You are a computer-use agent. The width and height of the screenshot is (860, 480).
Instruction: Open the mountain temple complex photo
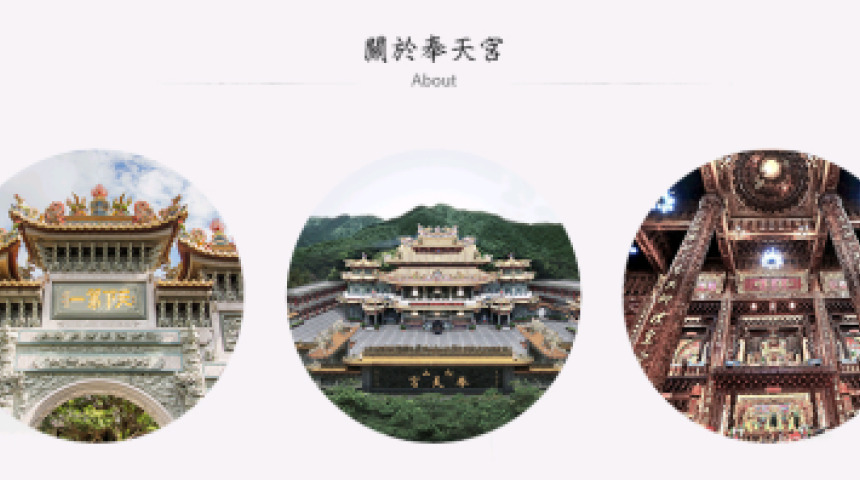click(433, 295)
